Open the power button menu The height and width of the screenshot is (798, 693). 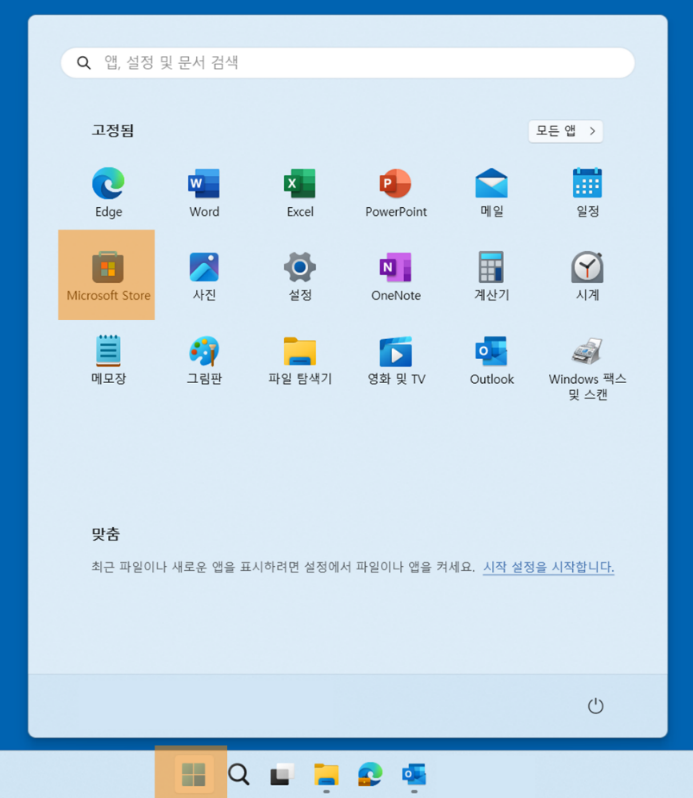595,706
